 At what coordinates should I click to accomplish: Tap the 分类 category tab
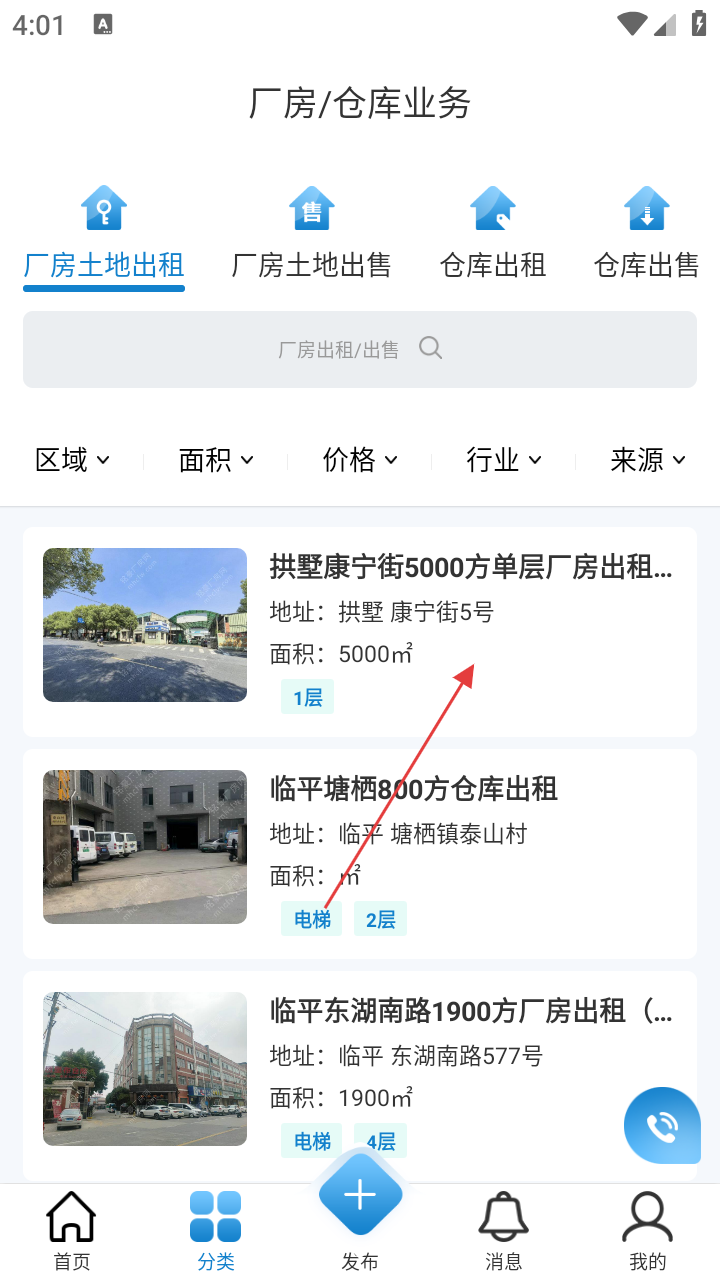coord(216,1230)
